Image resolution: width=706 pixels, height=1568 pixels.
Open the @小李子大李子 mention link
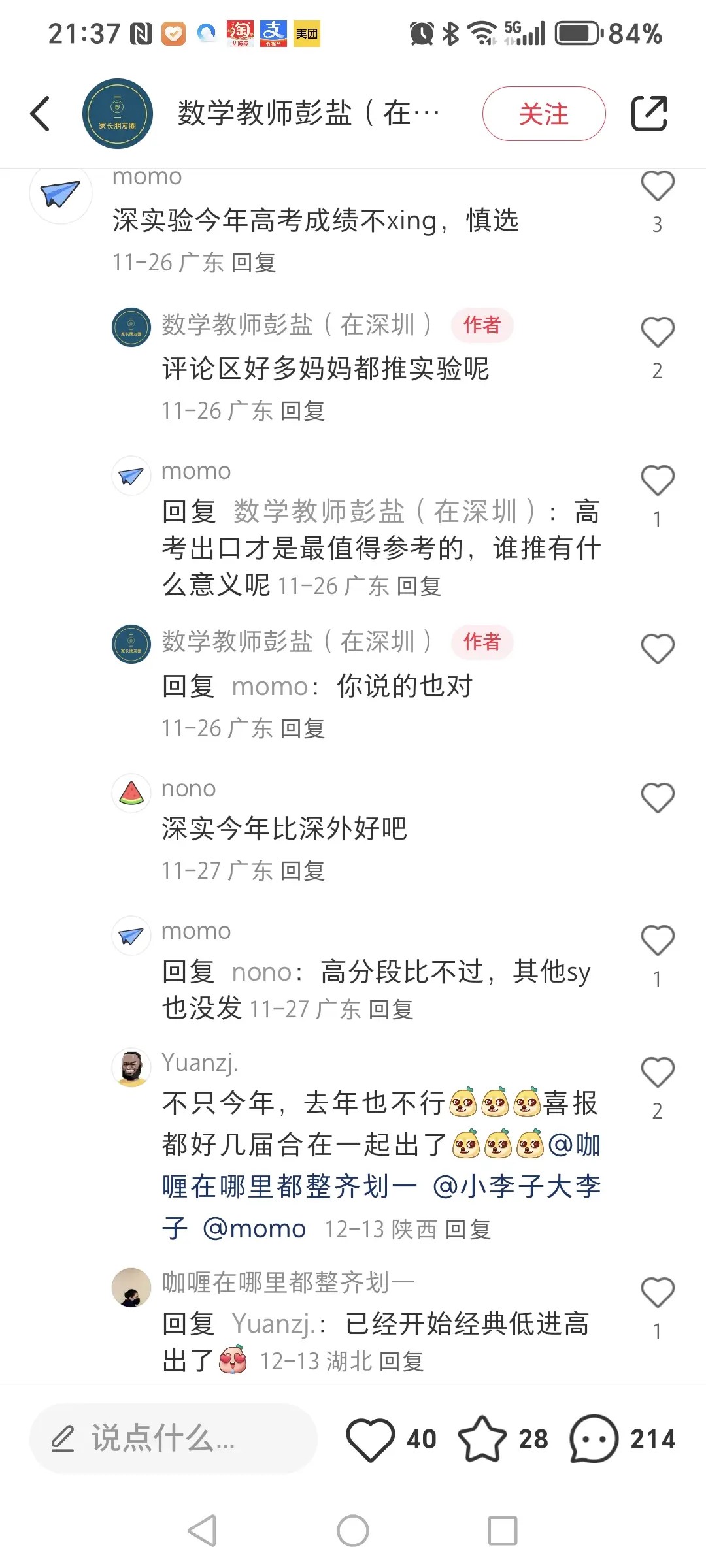(516, 1186)
